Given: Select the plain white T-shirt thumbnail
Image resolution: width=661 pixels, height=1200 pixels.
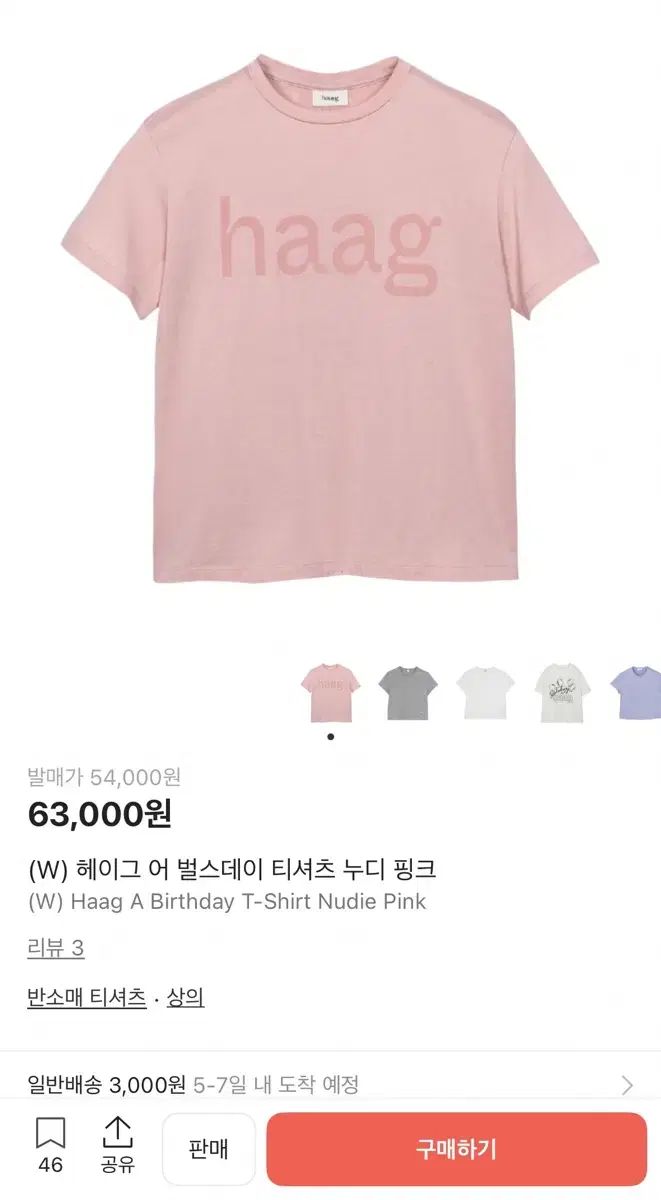Looking at the screenshot, I should (486, 692).
